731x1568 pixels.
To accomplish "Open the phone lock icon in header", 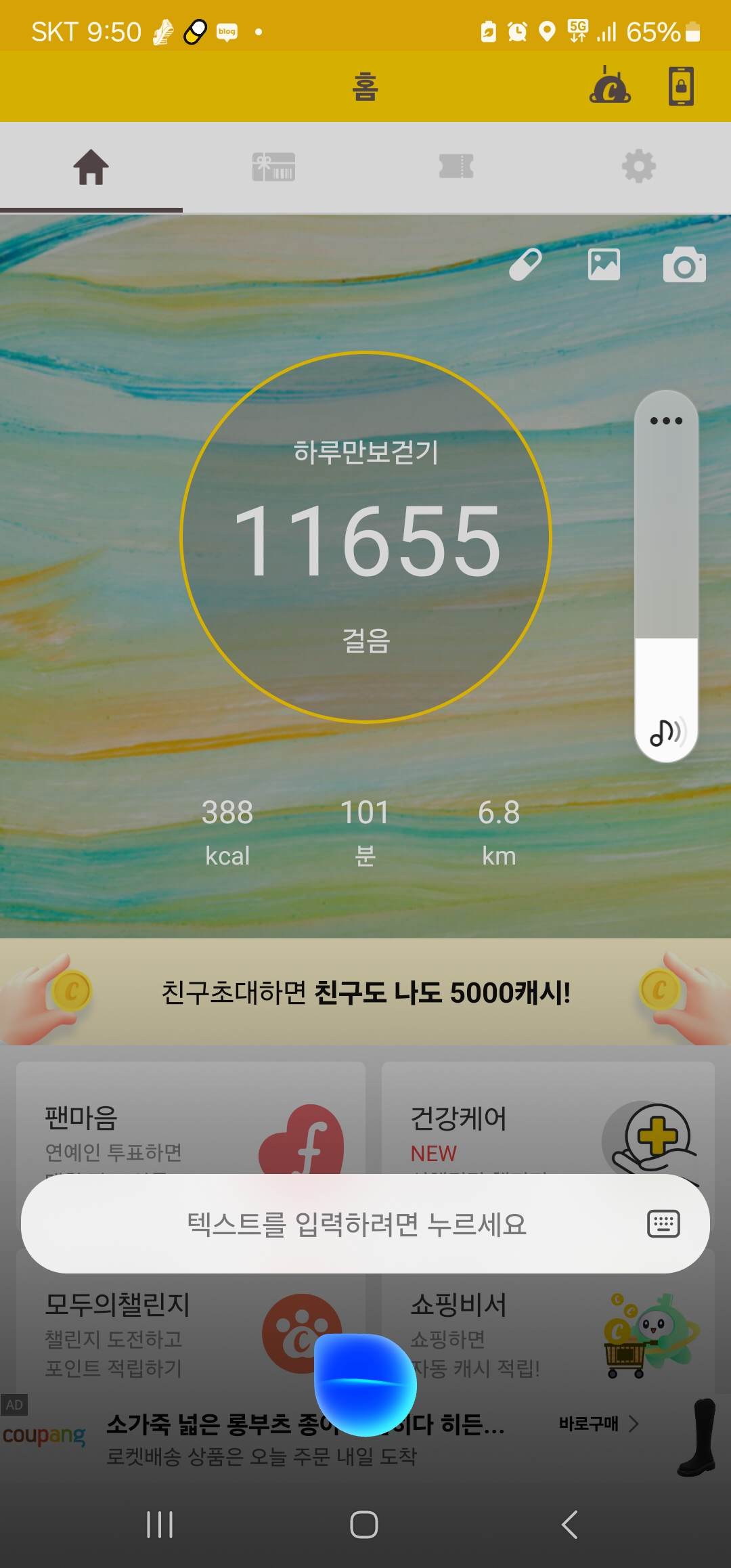I will pos(681,87).
